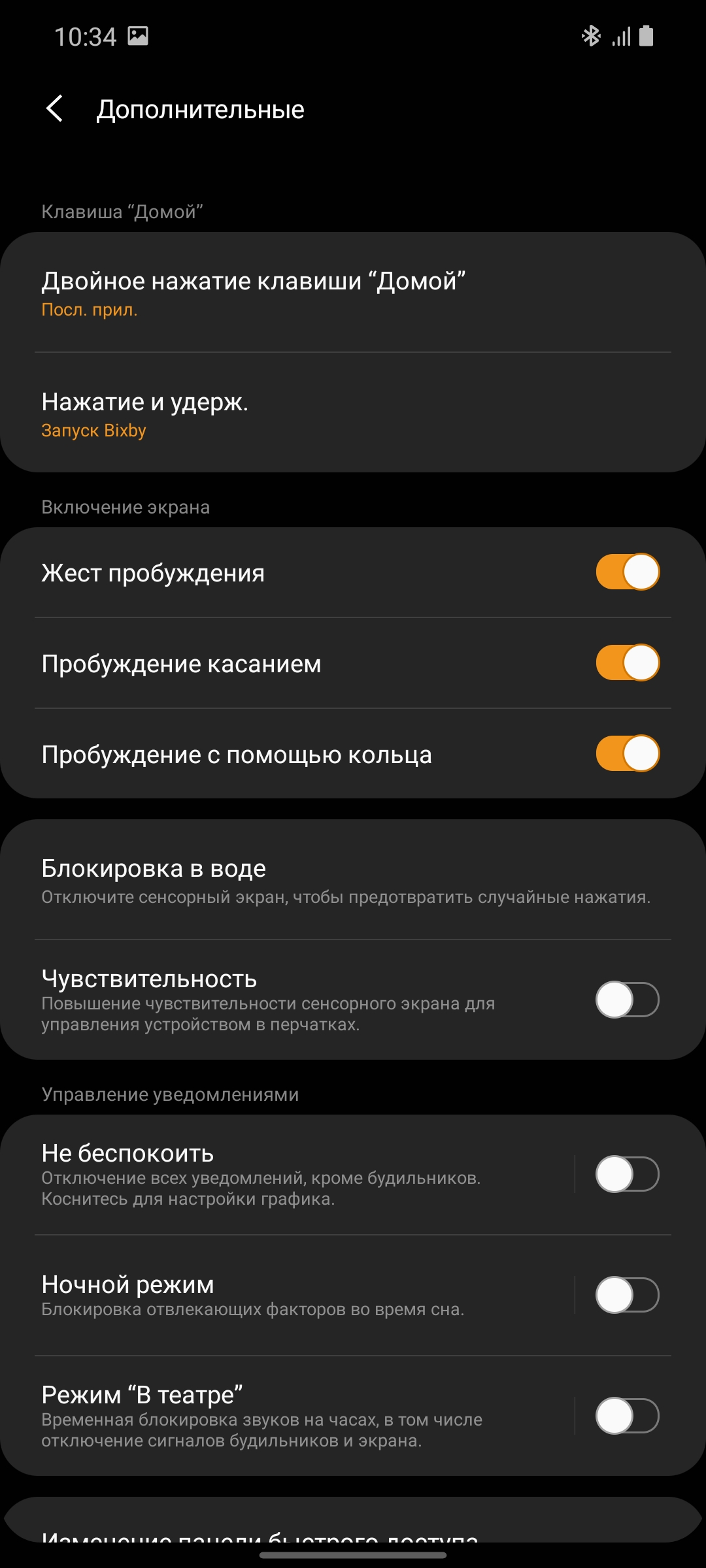The image size is (706, 1568).
Task: Turn on Не беспокоить switch
Action: point(627,1174)
